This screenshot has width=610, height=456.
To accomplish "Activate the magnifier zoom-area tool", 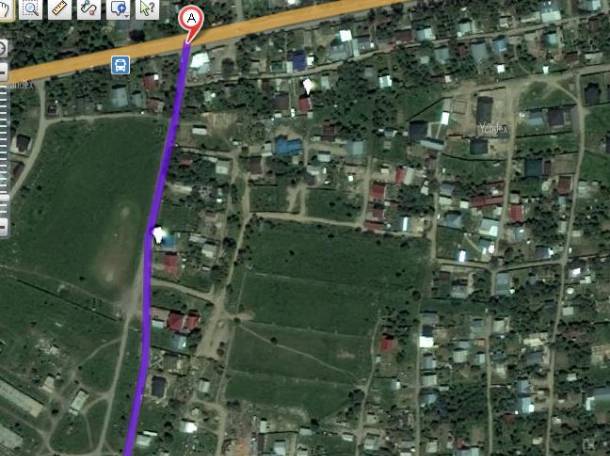I will 31,8.
